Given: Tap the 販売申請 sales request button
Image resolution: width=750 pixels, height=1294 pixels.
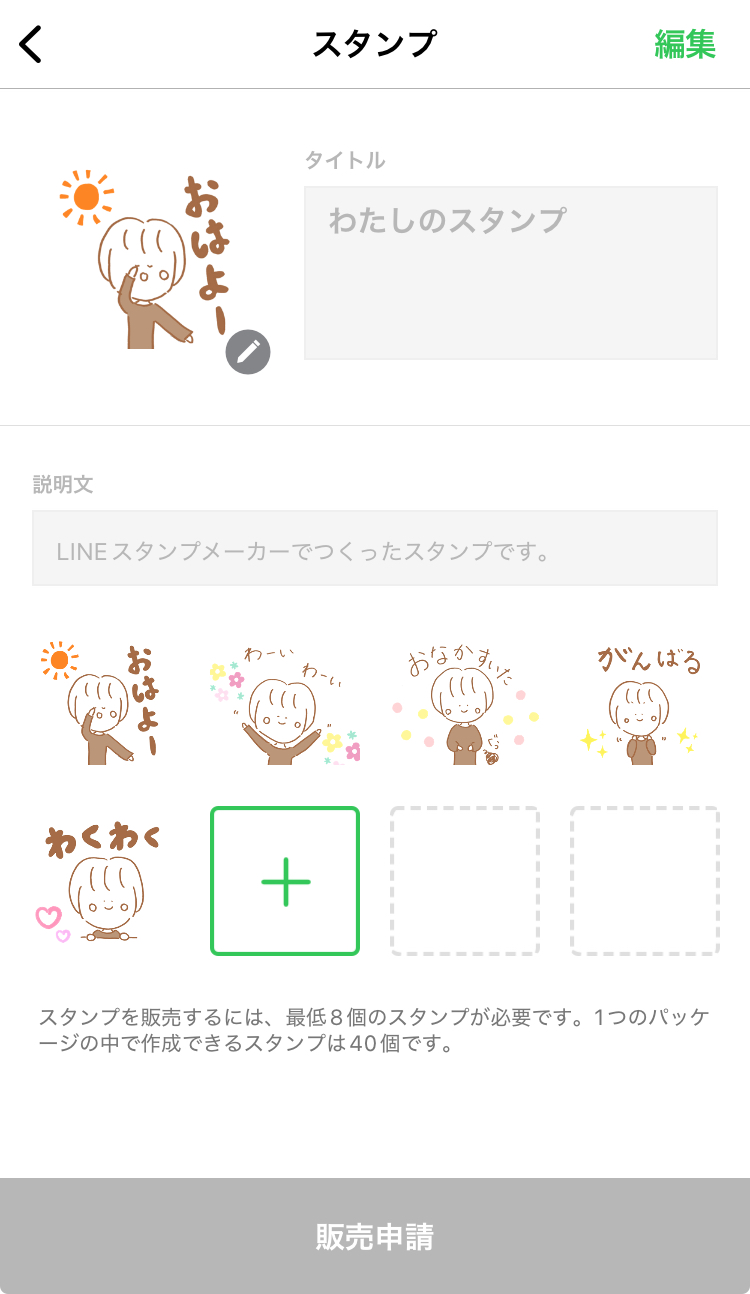Looking at the screenshot, I should click(375, 1237).
